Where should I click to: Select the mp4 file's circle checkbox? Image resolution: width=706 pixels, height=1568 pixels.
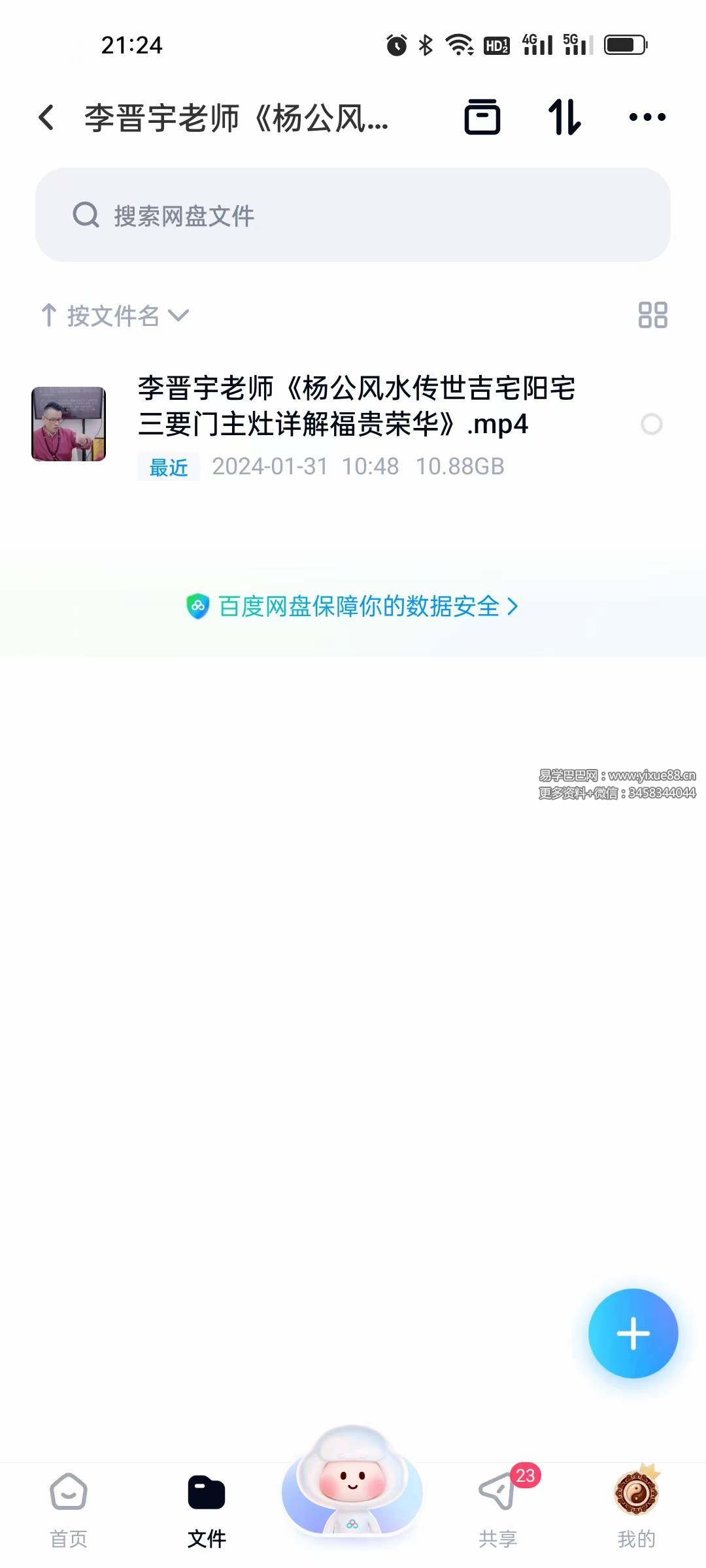pos(651,424)
